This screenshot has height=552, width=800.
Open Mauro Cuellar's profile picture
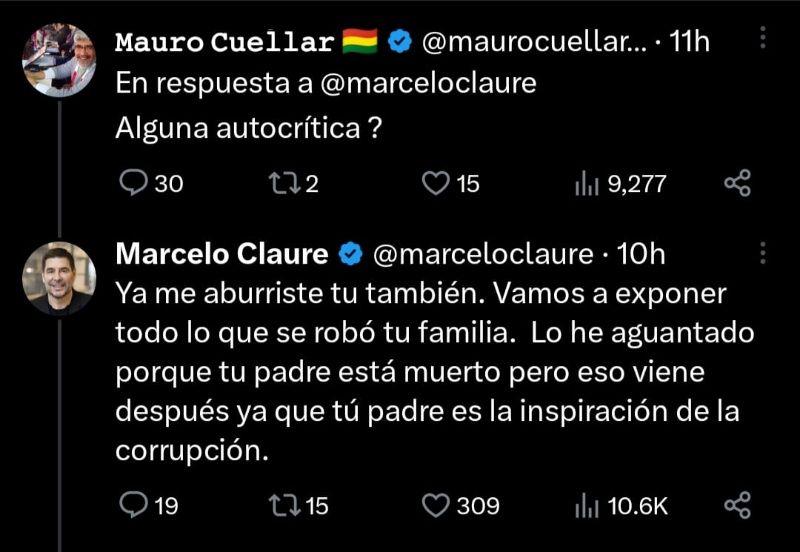[59, 59]
